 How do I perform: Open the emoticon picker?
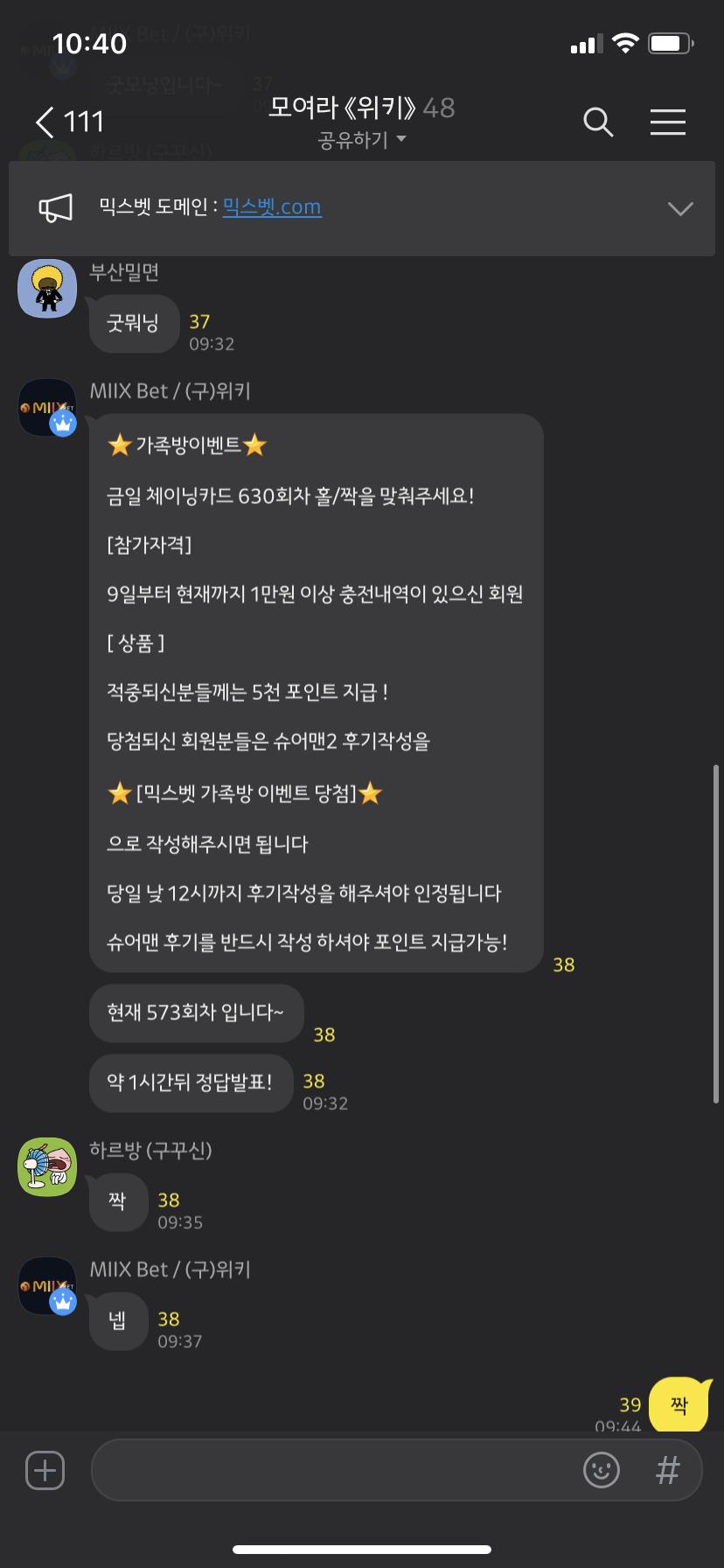coord(601,1470)
